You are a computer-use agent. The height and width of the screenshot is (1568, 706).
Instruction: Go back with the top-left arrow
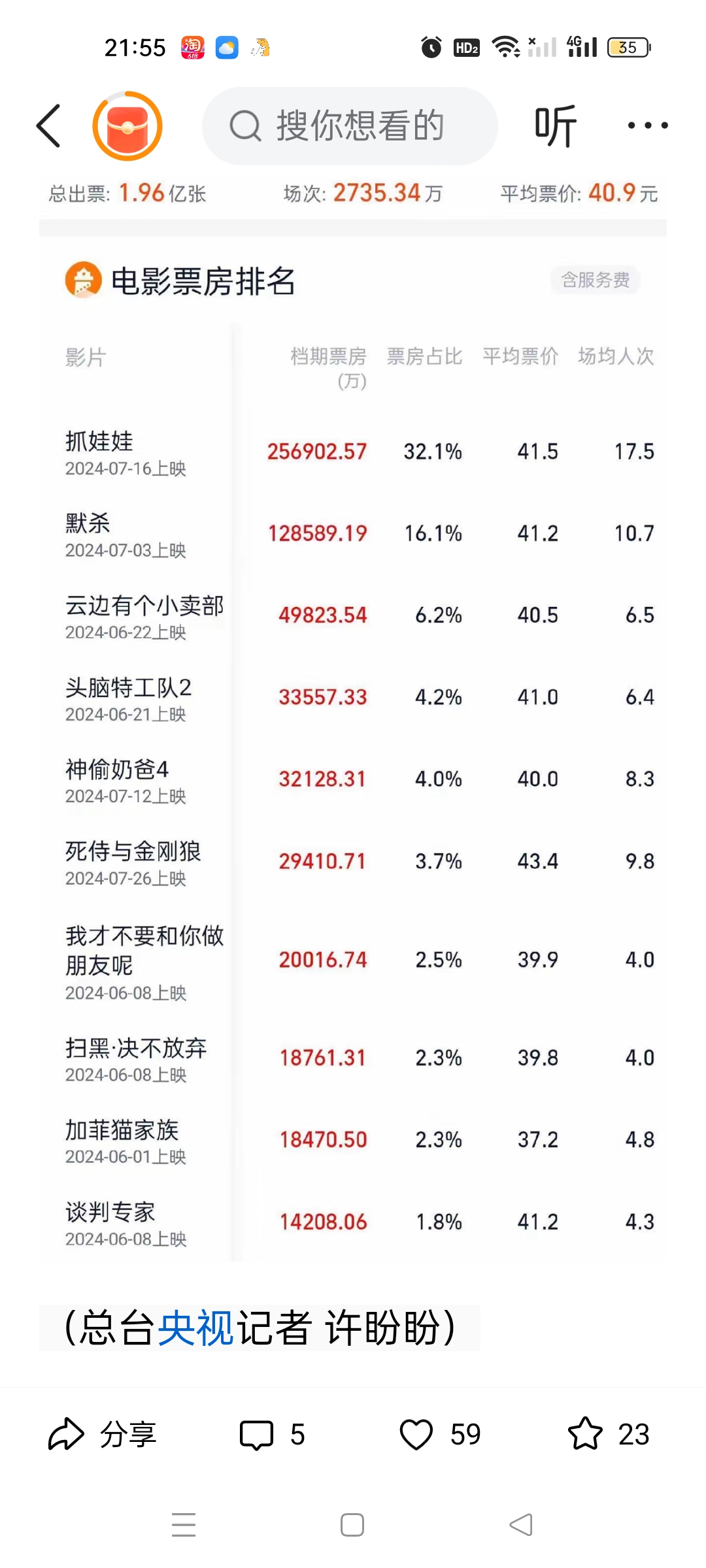pyautogui.click(x=49, y=125)
